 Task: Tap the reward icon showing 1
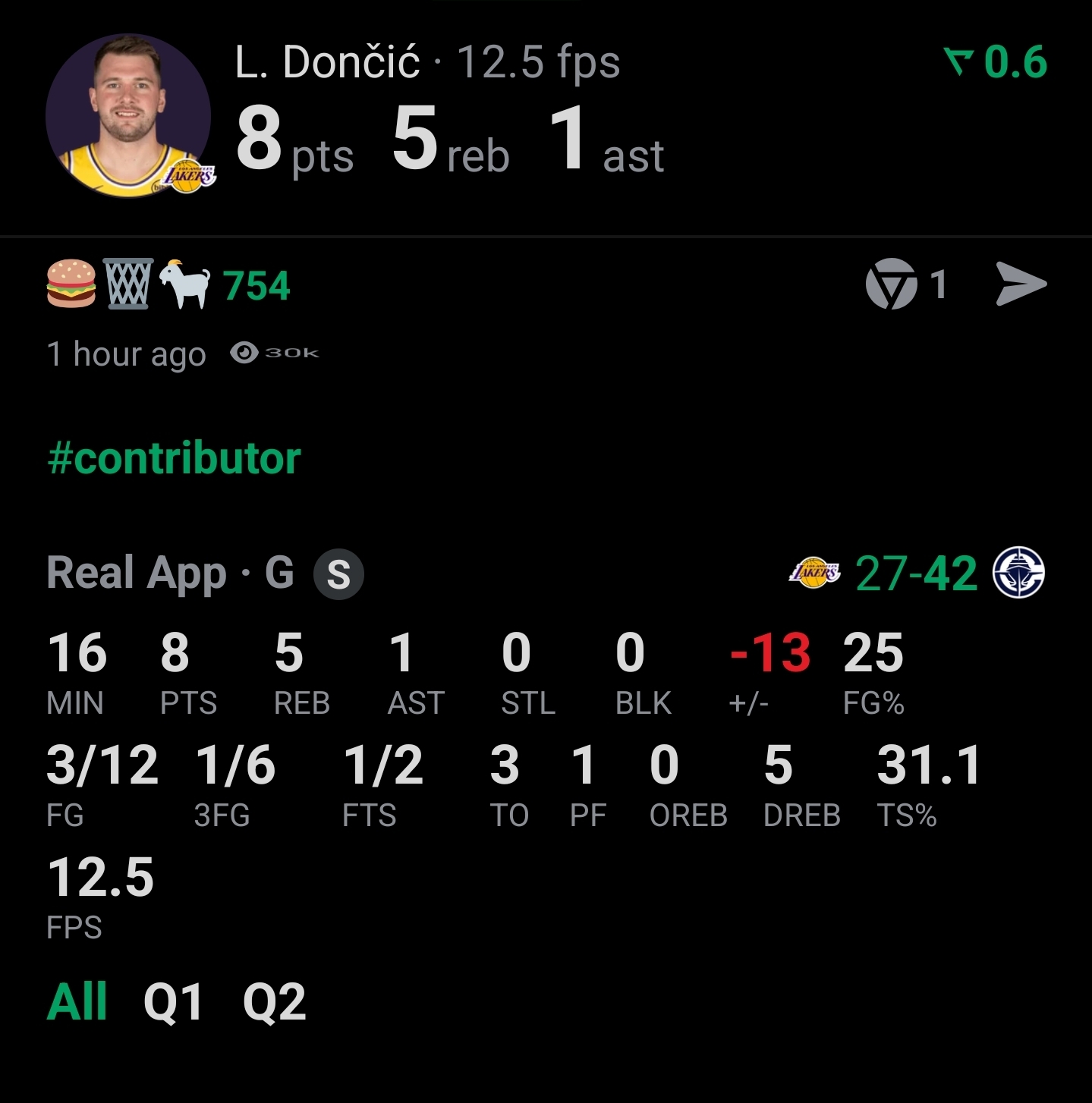click(x=905, y=284)
